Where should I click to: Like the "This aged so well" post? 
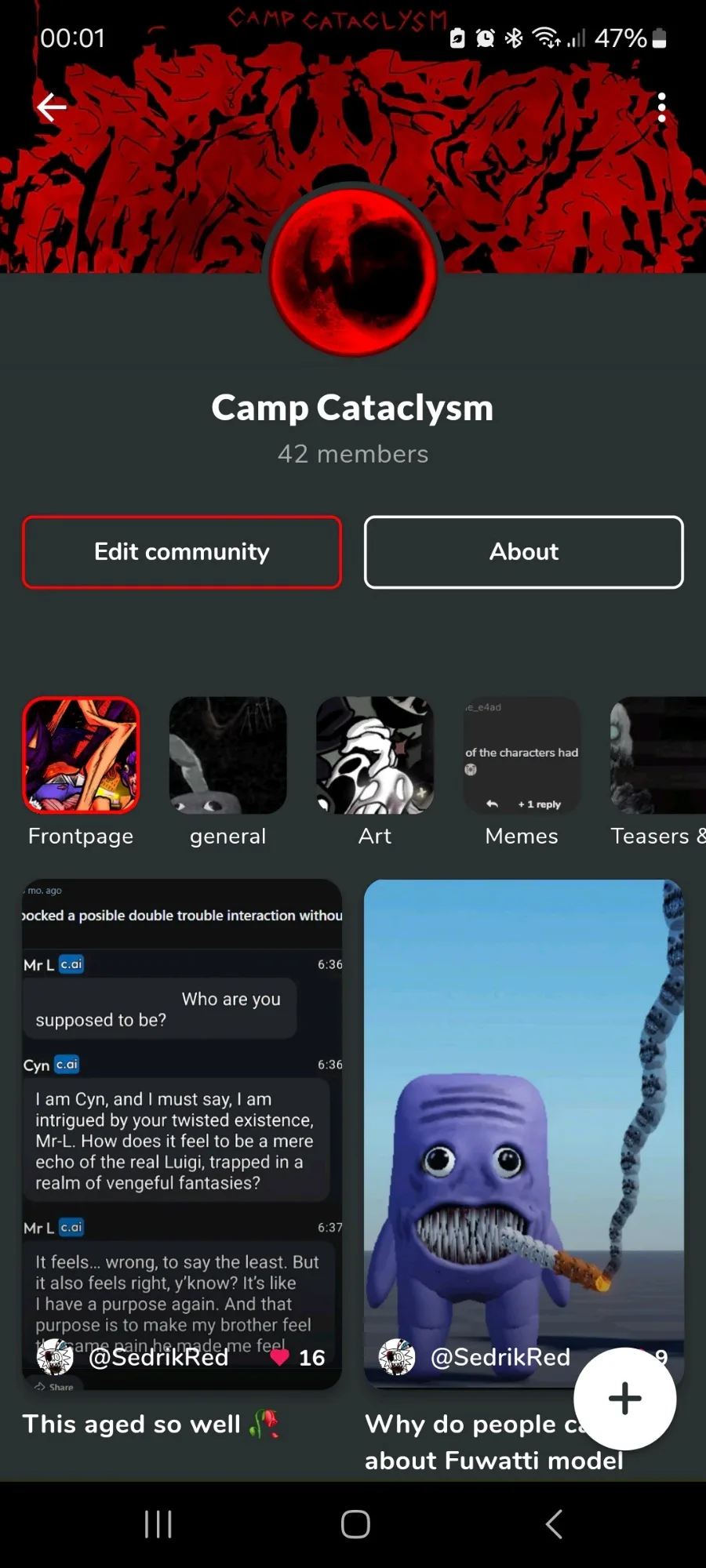click(280, 1358)
